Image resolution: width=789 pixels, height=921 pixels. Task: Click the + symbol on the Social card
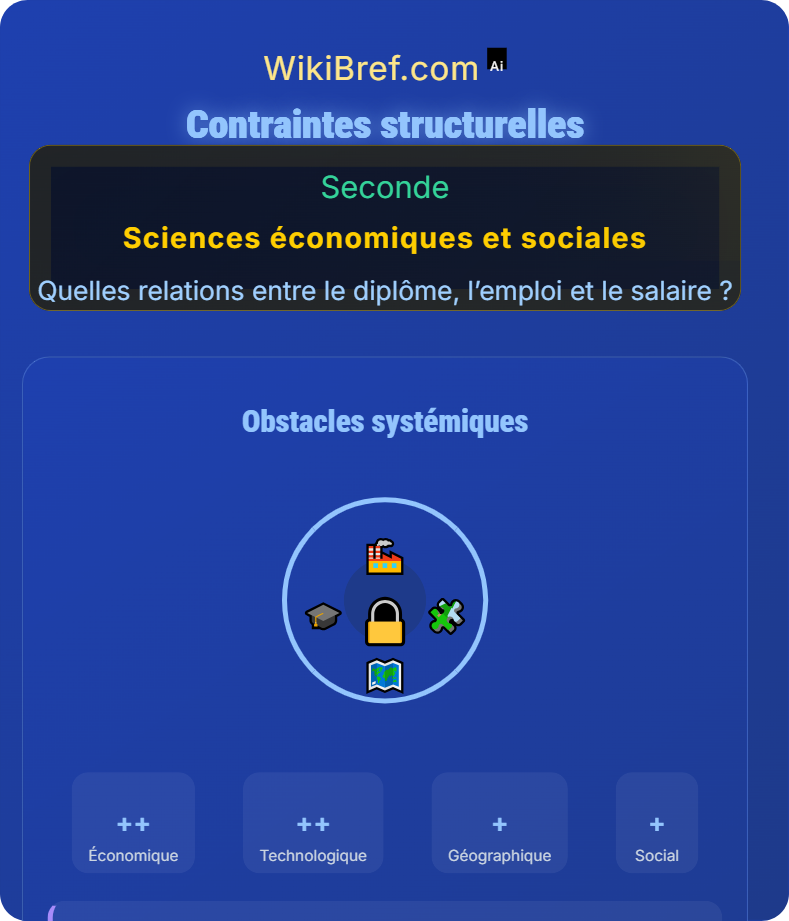pos(657,823)
